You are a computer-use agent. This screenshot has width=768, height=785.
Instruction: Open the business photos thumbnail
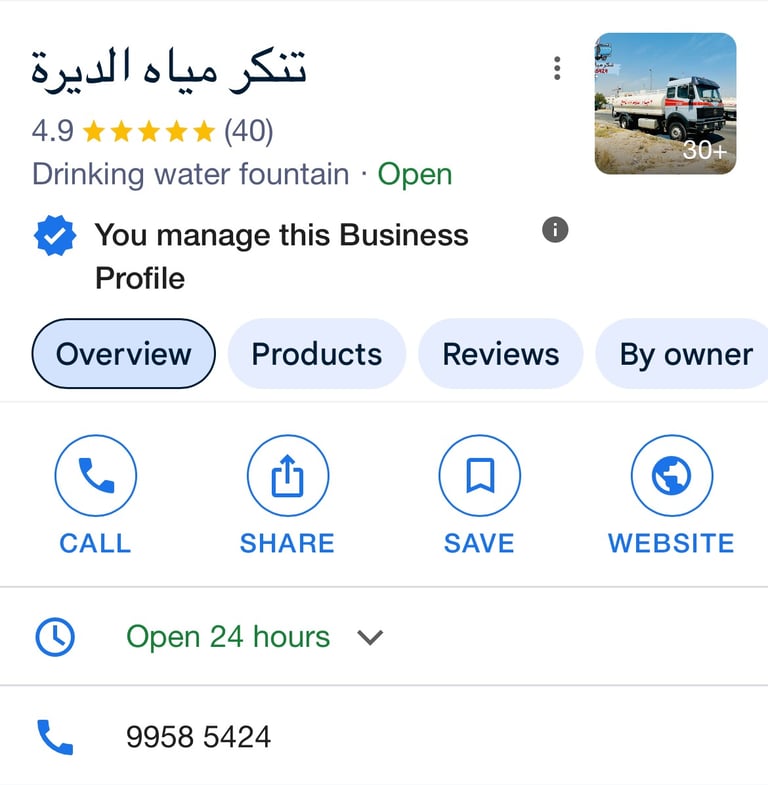pyautogui.click(x=665, y=104)
